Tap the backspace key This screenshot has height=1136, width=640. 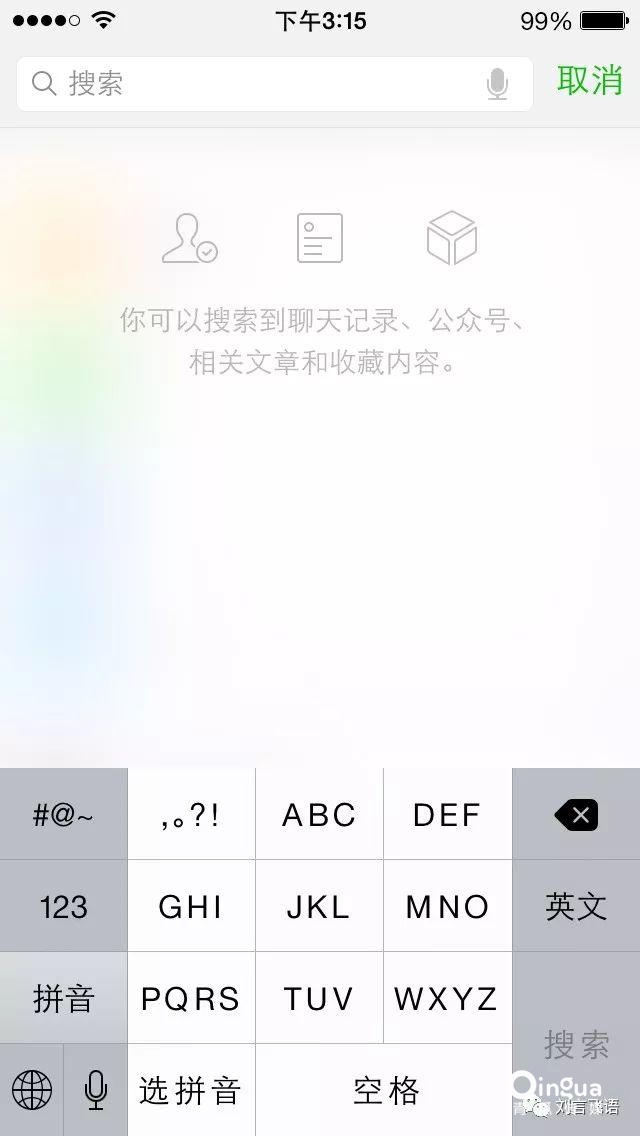(x=576, y=815)
